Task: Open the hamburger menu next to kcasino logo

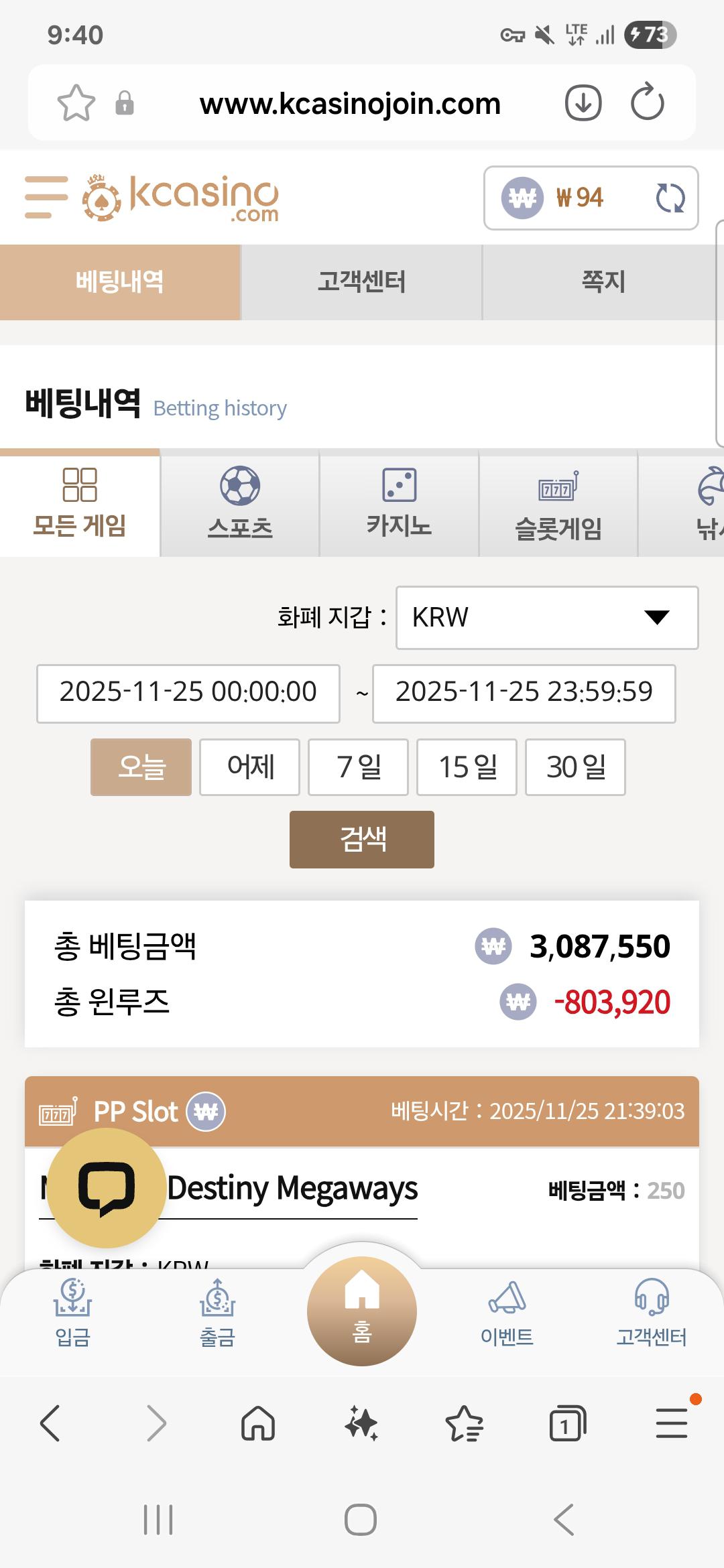Action: (x=46, y=197)
